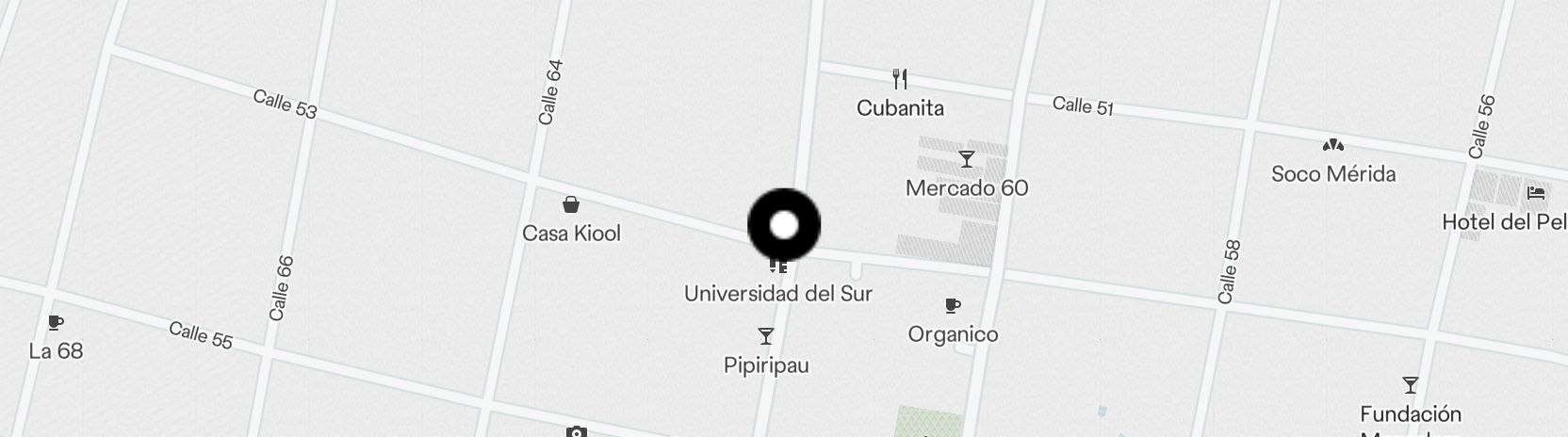
Task: Open the Pipiripau bar marker
Action: tap(766, 336)
